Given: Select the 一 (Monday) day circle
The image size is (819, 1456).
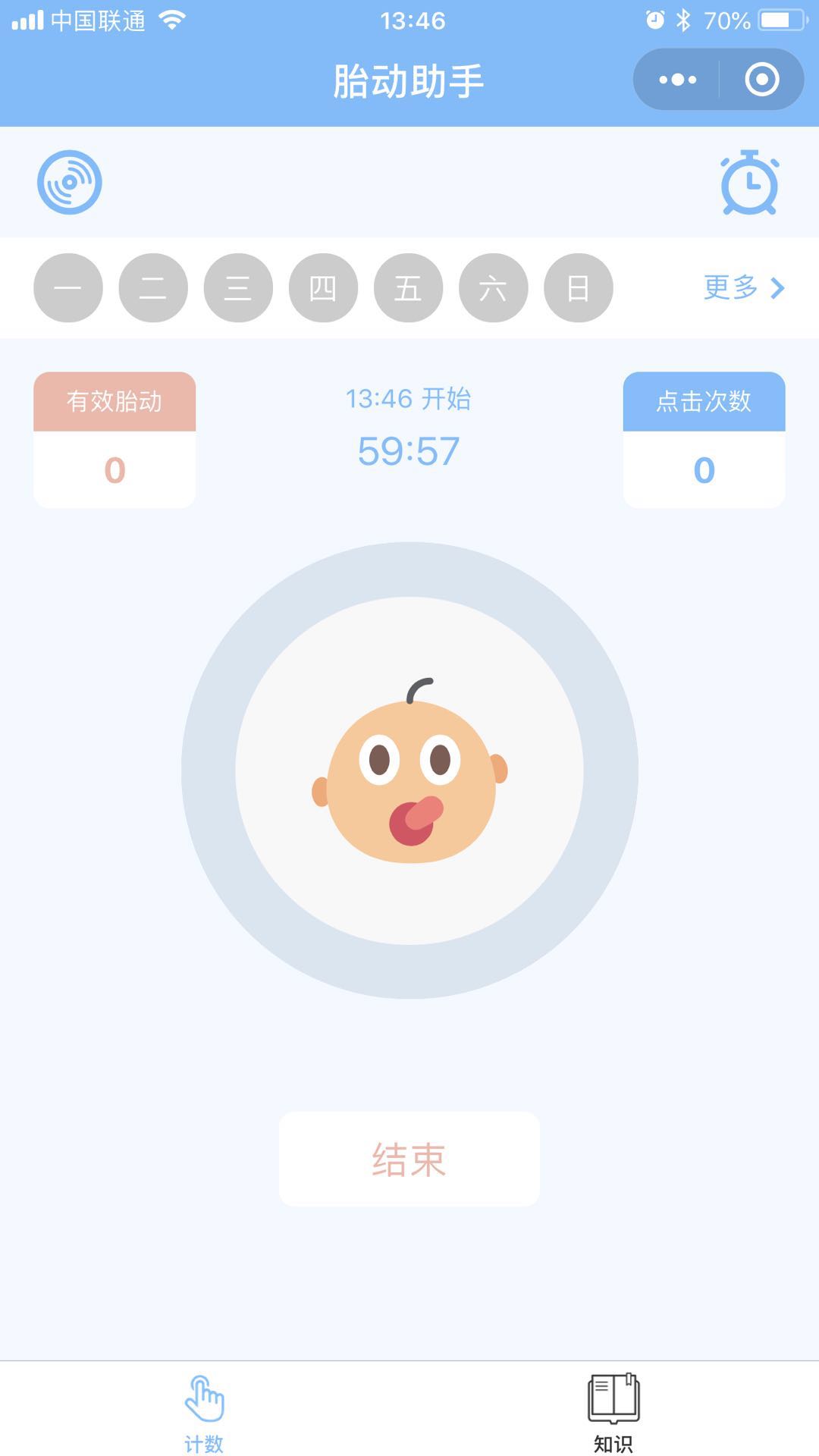Looking at the screenshot, I should click(68, 288).
